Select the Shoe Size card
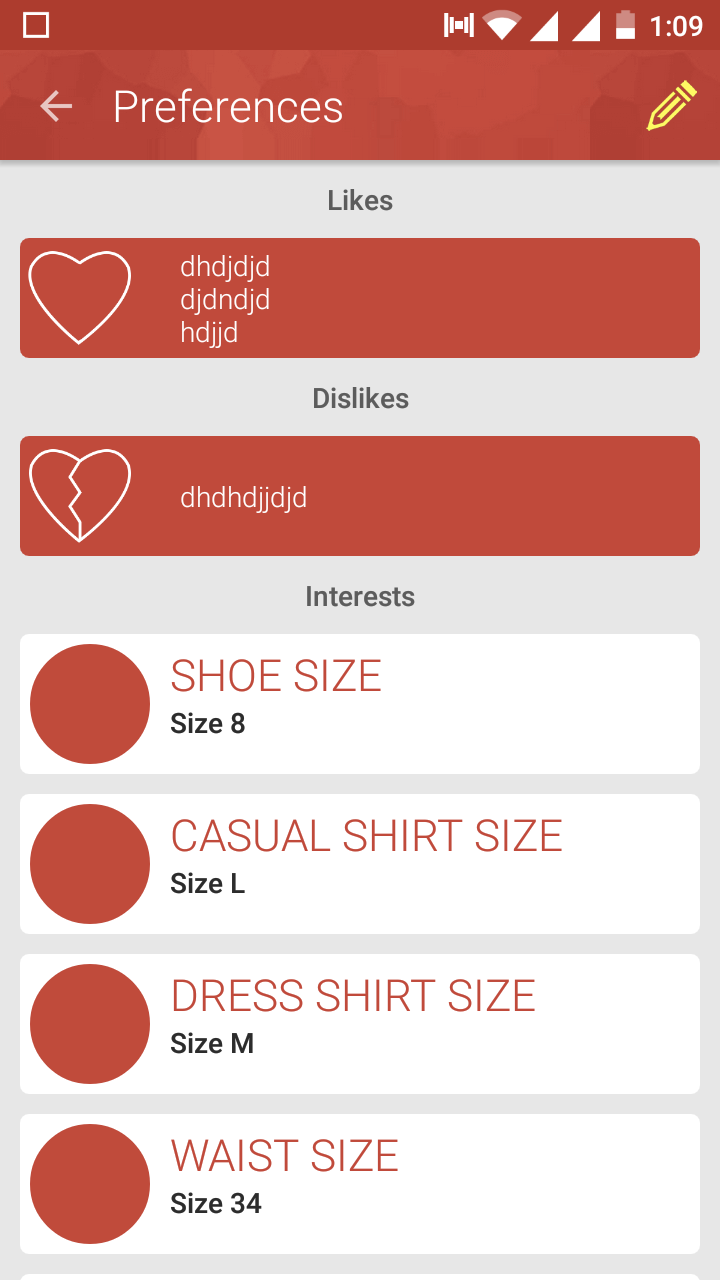 tap(360, 704)
